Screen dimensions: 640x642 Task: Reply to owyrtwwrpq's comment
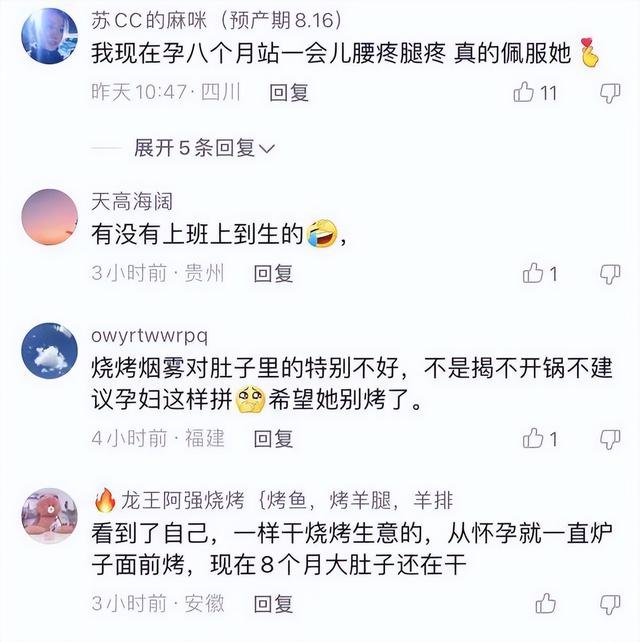tap(273, 438)
